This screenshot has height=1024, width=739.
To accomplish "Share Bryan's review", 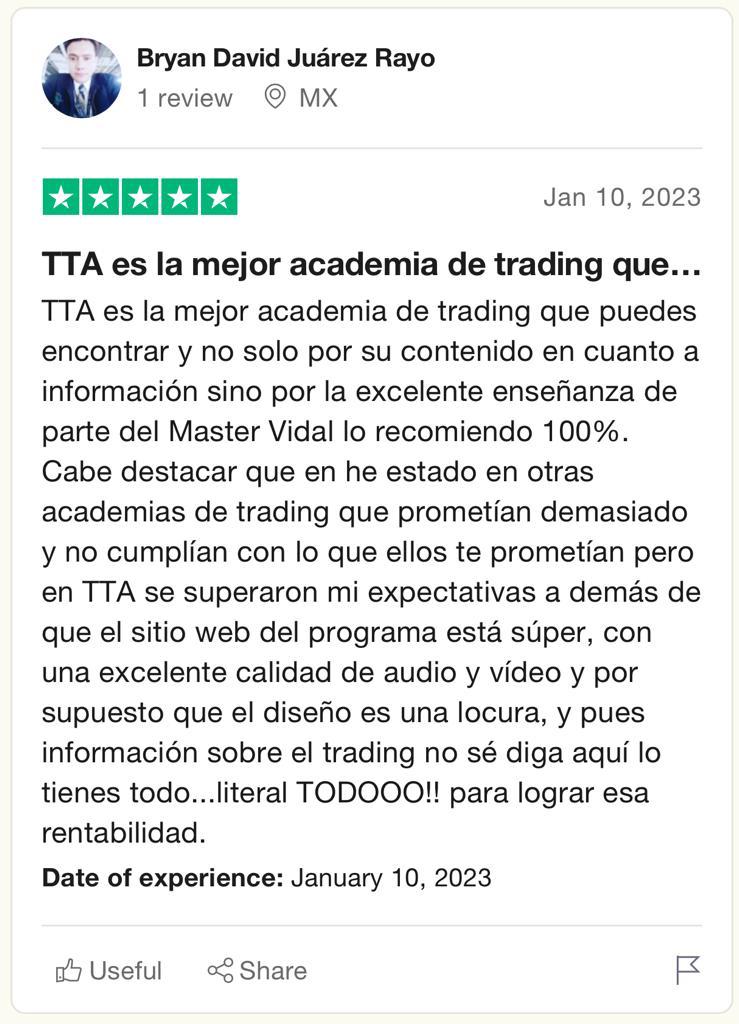I will [x=257, y=970].
